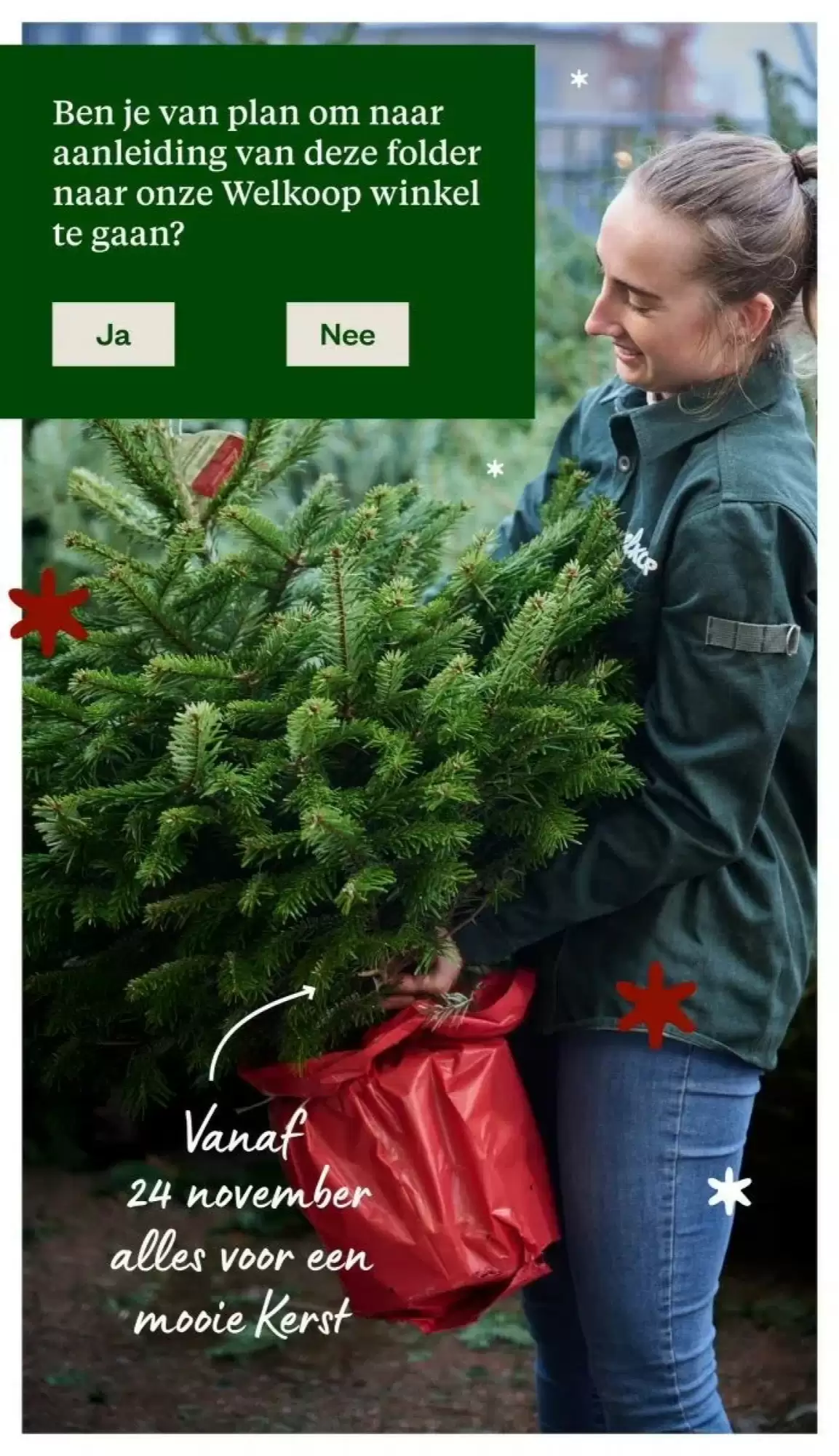Answer Ja to the Welkoop visit question
This screenshot has height=1456, width=839.
coord(113,334)
